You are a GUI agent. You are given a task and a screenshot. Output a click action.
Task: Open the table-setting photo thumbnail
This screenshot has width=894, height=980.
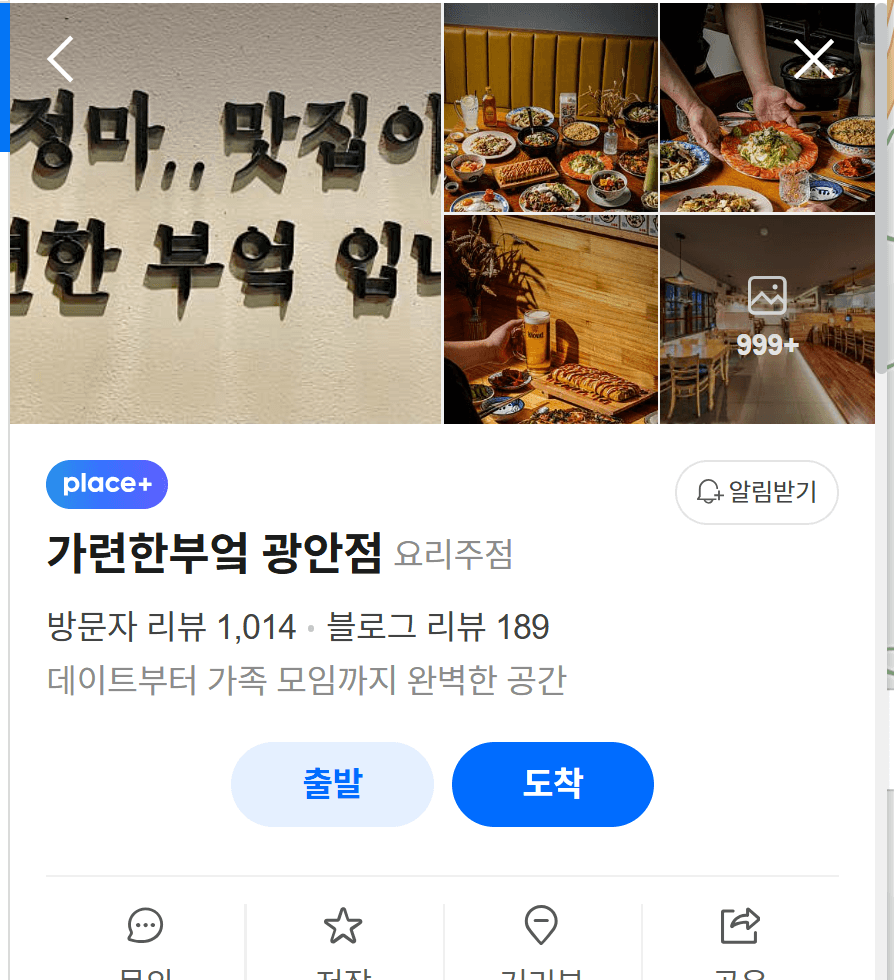click(x=550, y=107)
